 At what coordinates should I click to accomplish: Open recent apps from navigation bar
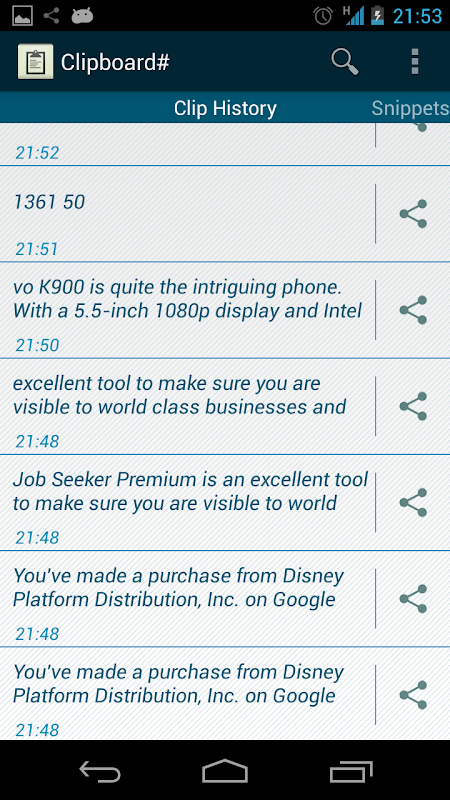(351, 770)
